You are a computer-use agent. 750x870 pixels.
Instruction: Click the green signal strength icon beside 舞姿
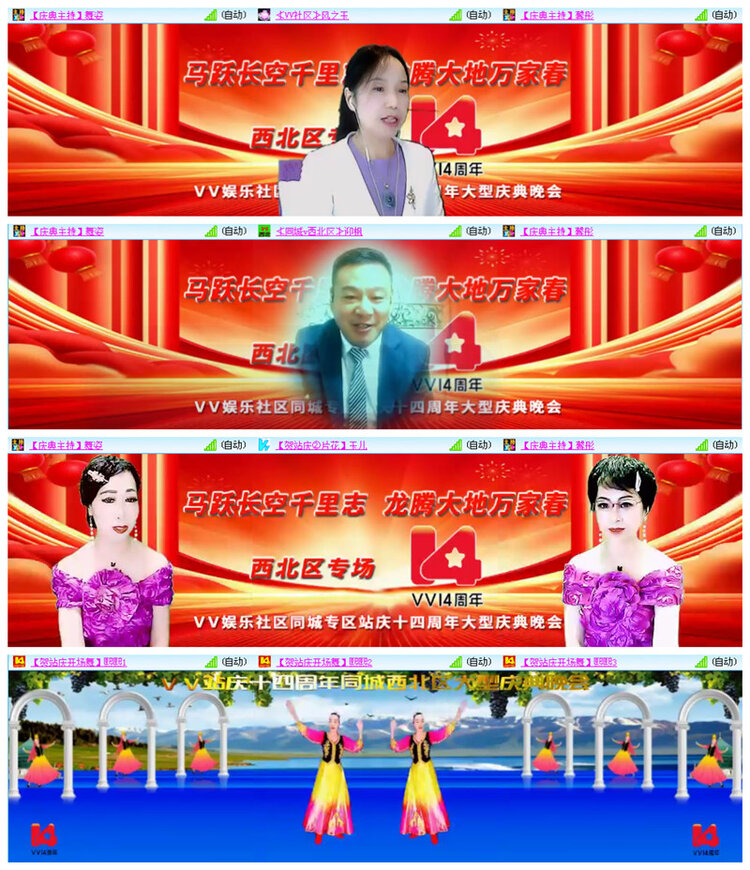(x=210, y=12)
